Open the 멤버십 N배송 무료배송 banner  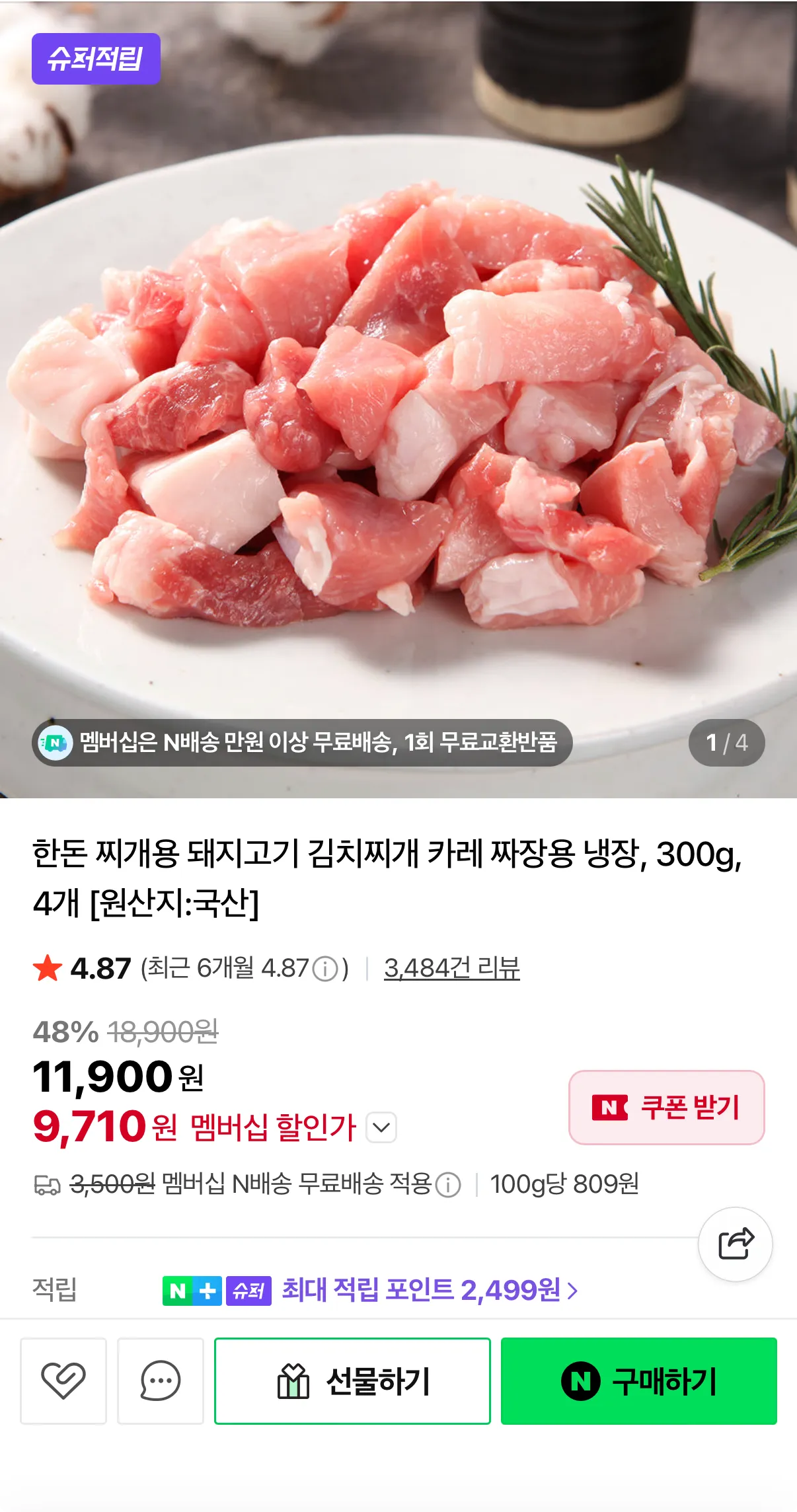[302, 743]
